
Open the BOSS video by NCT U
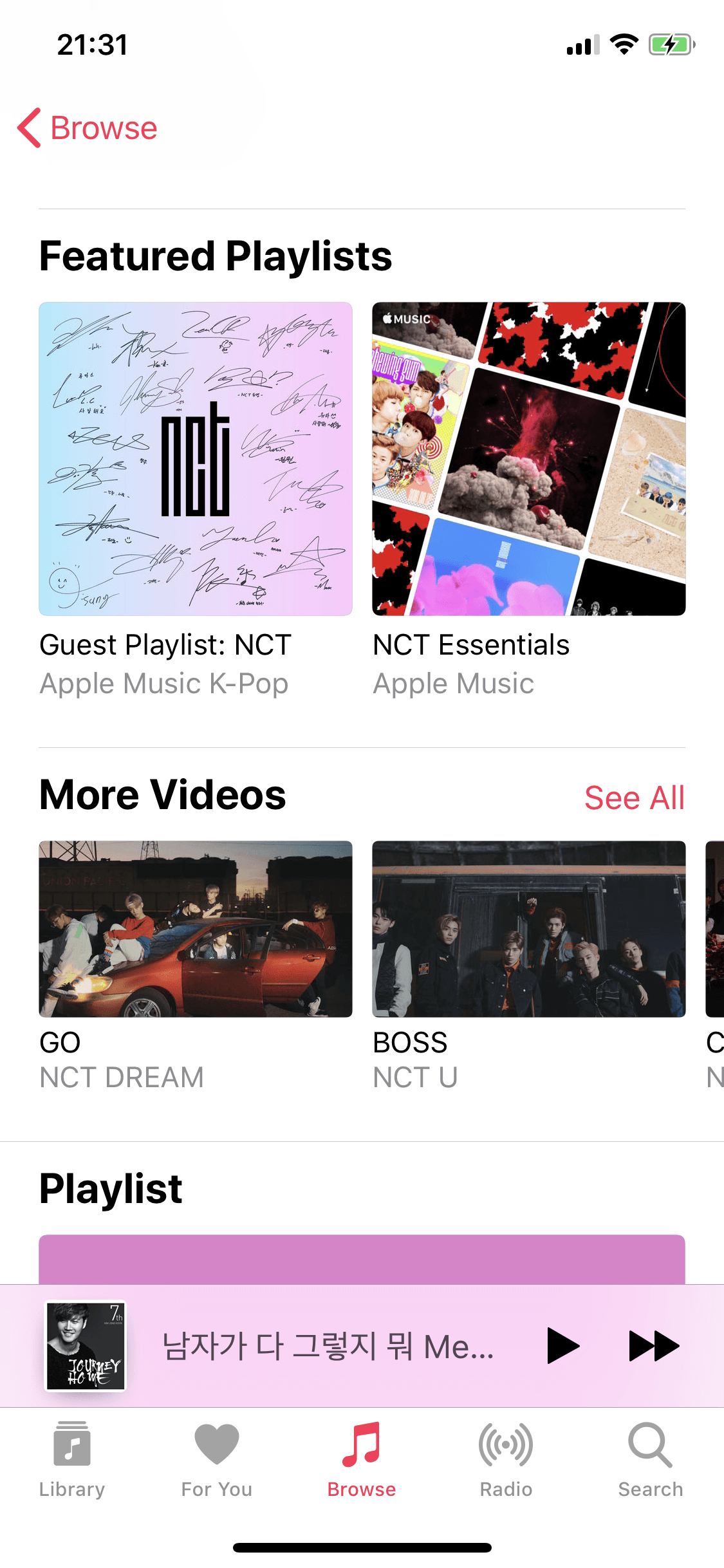coord(528,929)
